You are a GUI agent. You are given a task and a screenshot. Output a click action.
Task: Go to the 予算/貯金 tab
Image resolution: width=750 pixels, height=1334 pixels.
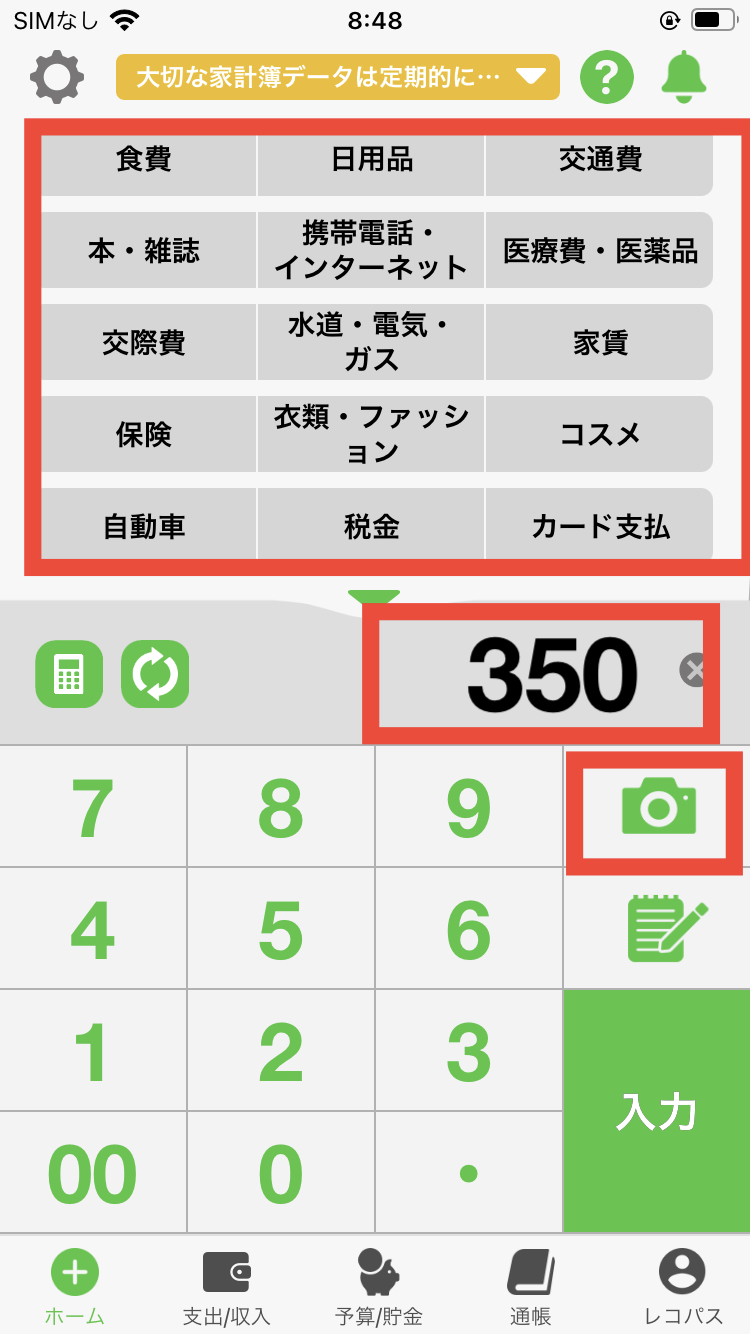tap(378, 1287)
